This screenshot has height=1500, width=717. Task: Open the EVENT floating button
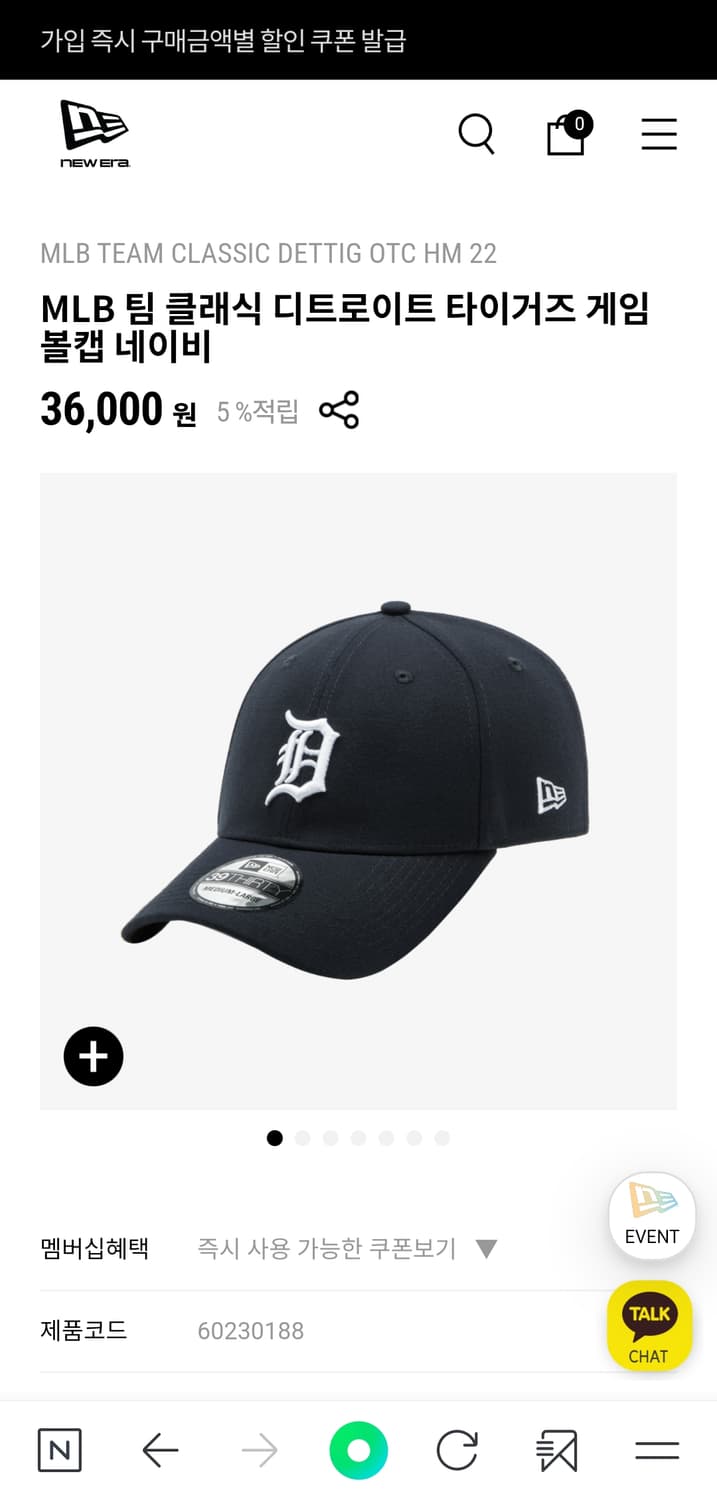pos(651,1215)
